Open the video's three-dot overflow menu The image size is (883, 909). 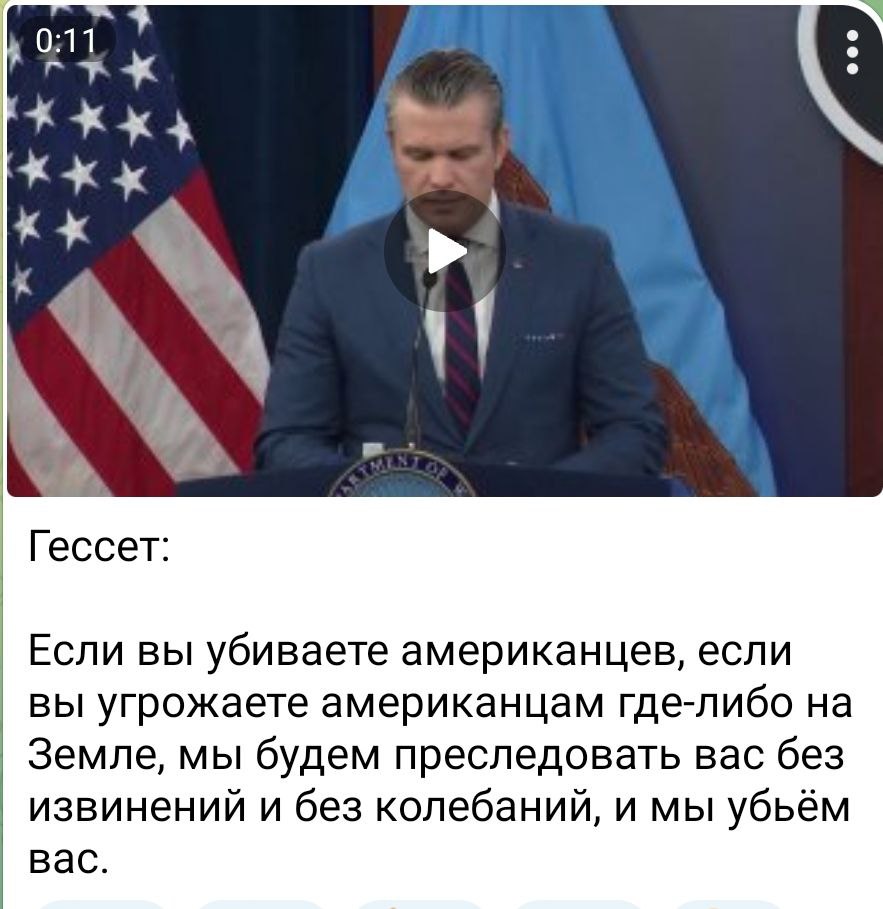pos(851,52)
